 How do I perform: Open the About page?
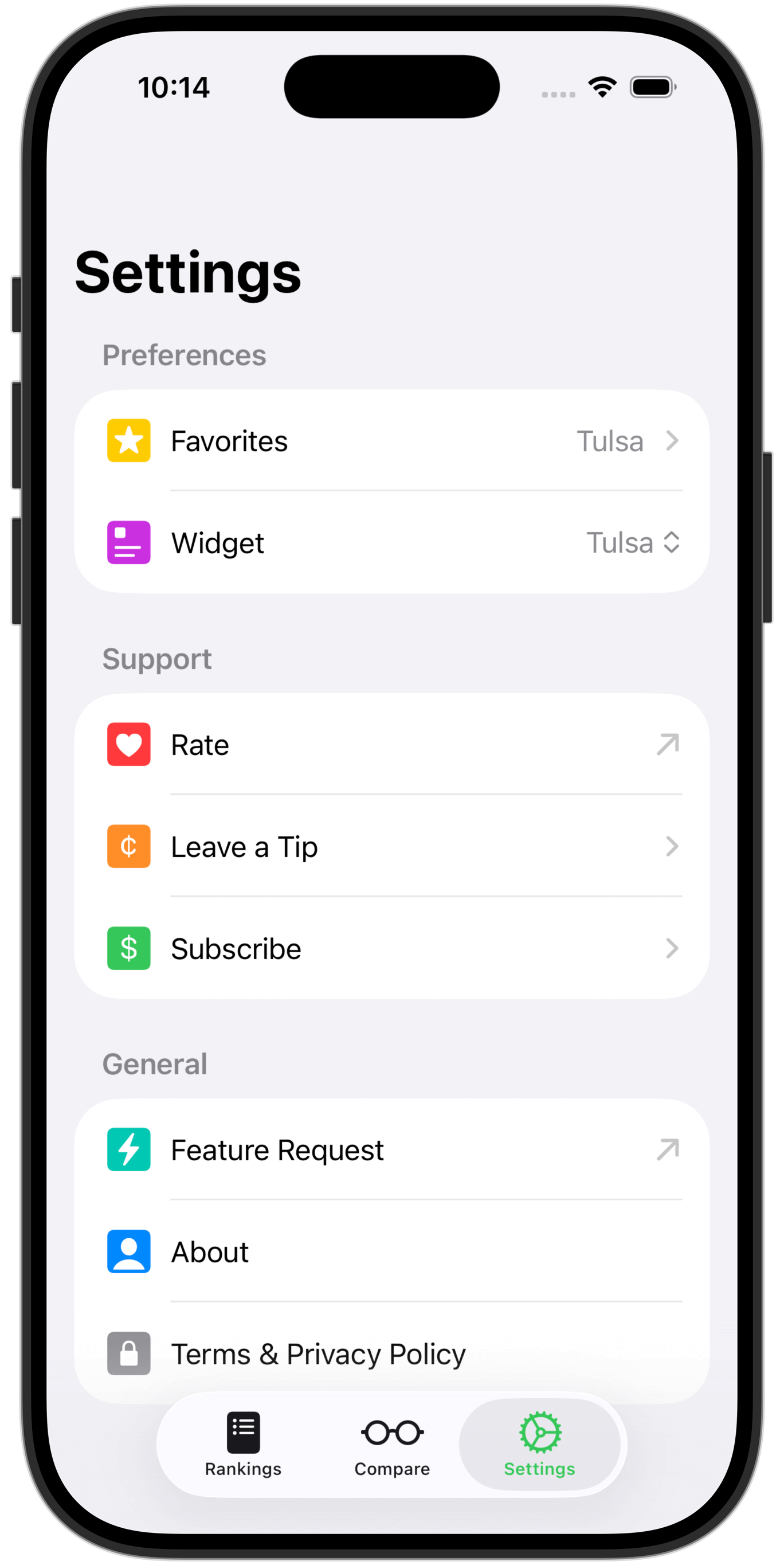pos(391,1253)
